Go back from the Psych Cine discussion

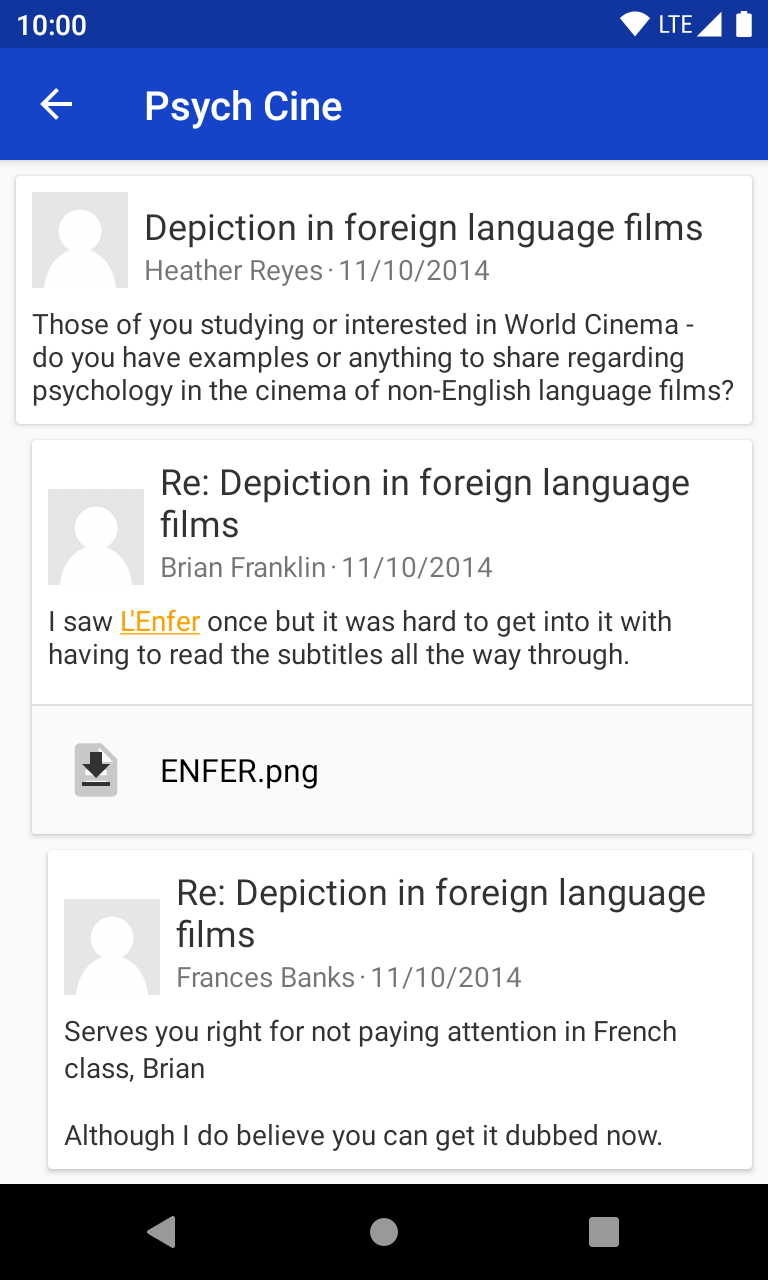56,105
